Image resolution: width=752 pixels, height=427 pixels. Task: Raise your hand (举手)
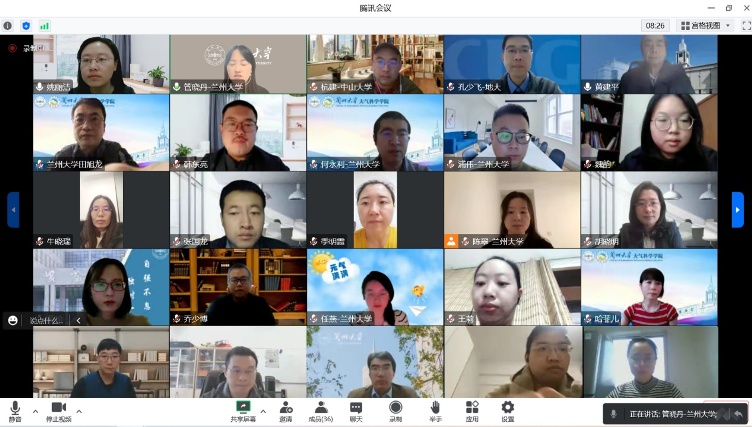435,409
